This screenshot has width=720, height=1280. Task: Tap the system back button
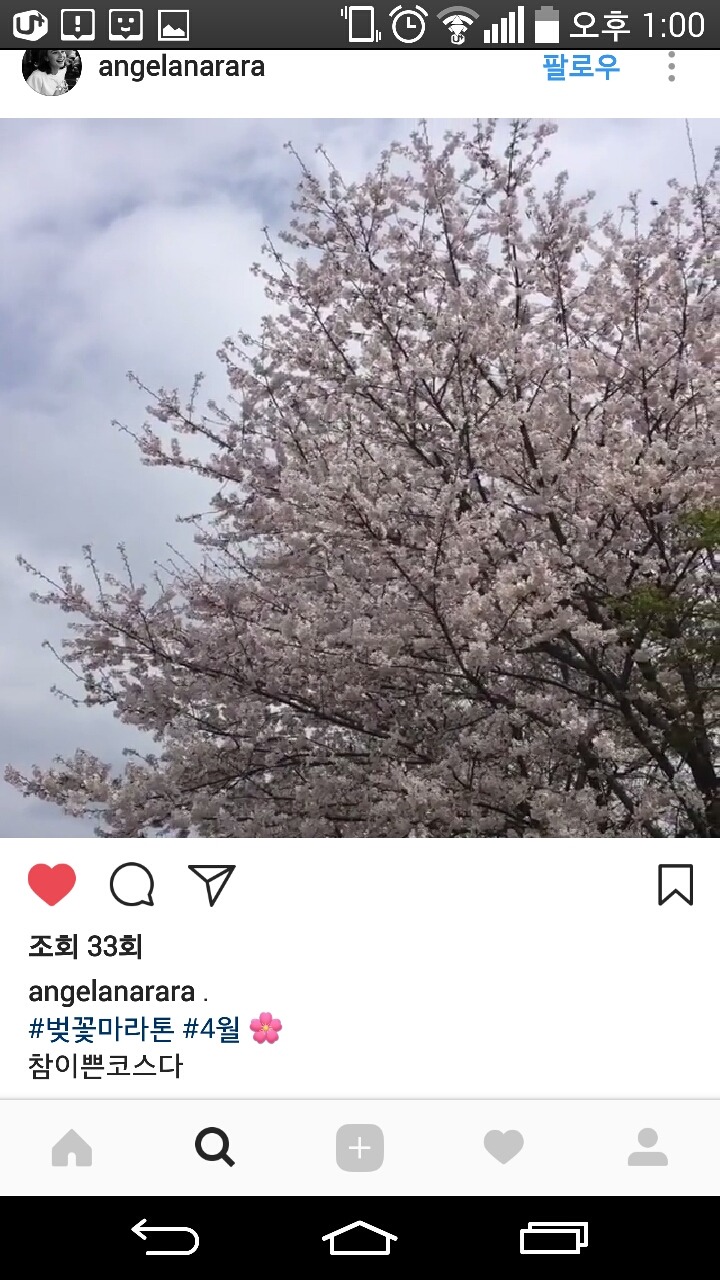(x=165, y=1238)
